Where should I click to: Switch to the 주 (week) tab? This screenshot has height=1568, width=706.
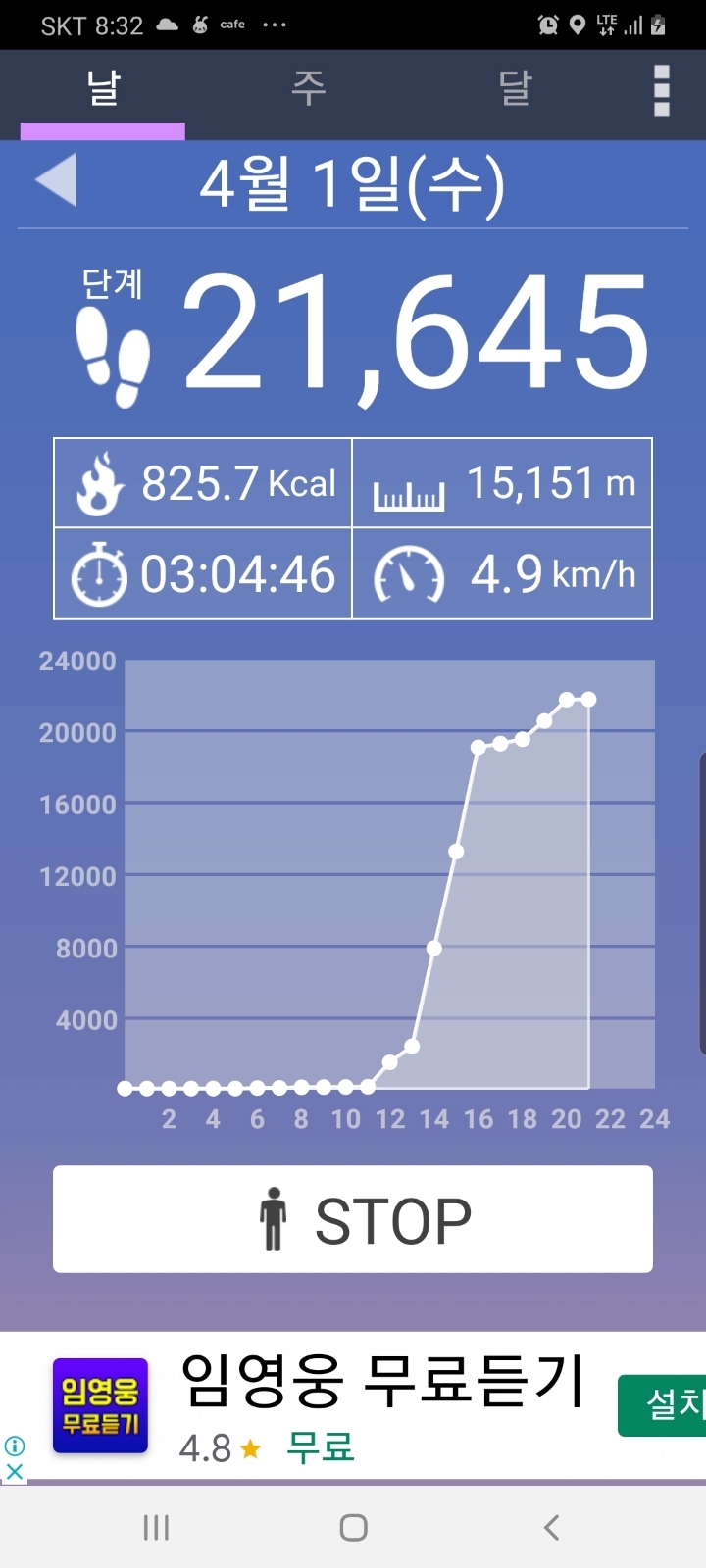coord(308,89)
